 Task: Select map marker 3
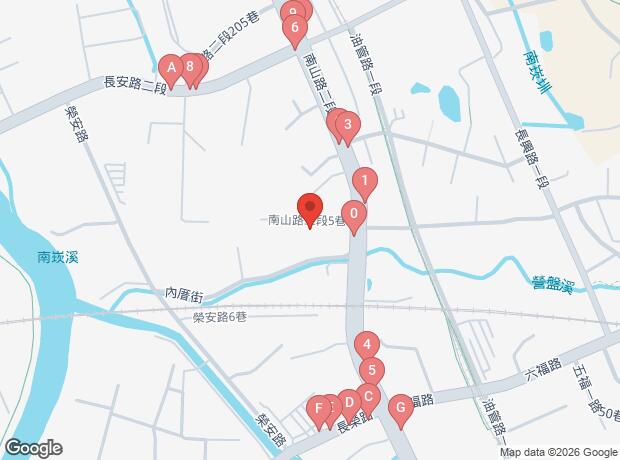point(346,125)
